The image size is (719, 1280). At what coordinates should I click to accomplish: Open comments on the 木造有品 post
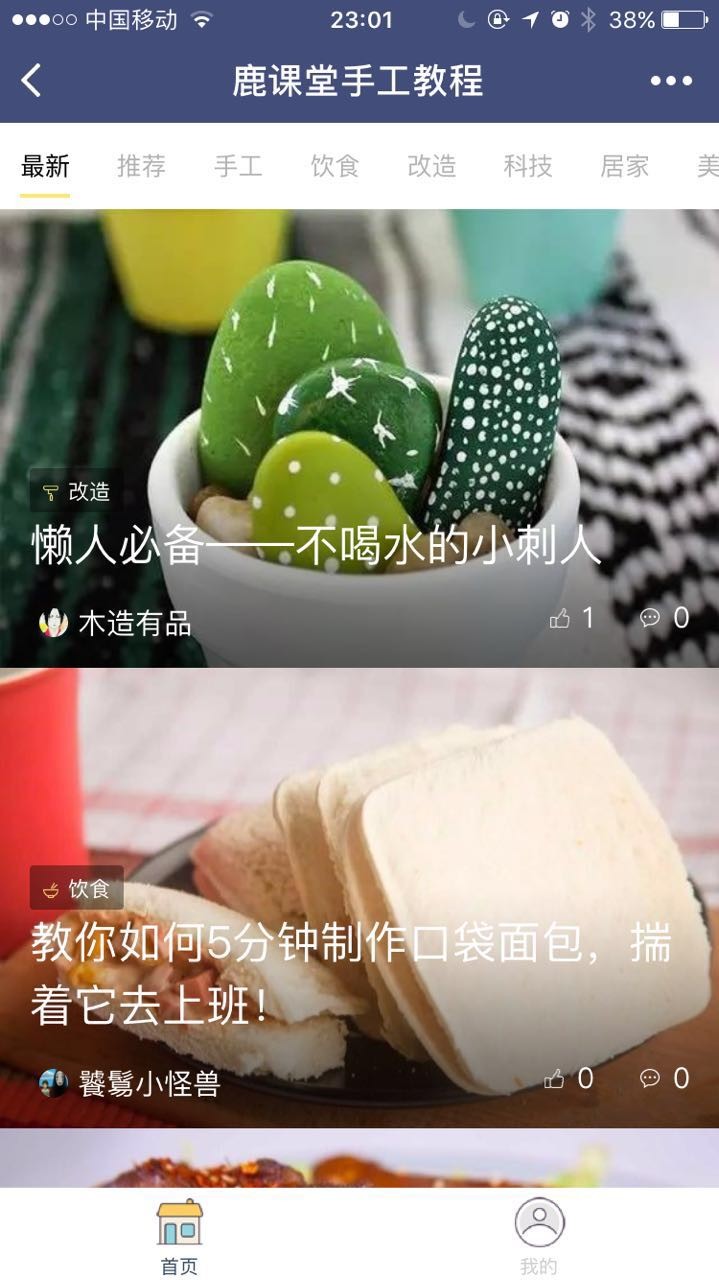[664, 618]
